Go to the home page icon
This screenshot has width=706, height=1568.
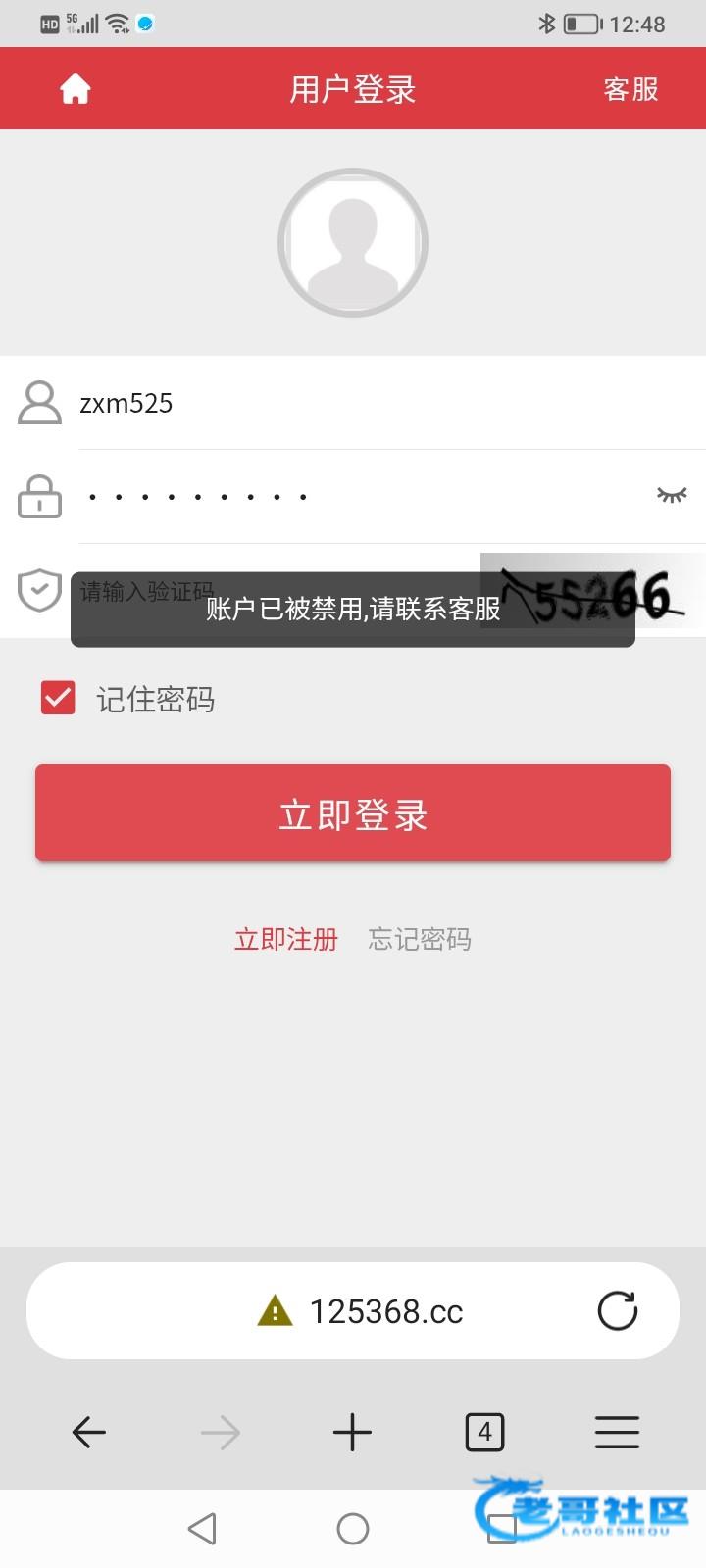pos(76,89)
